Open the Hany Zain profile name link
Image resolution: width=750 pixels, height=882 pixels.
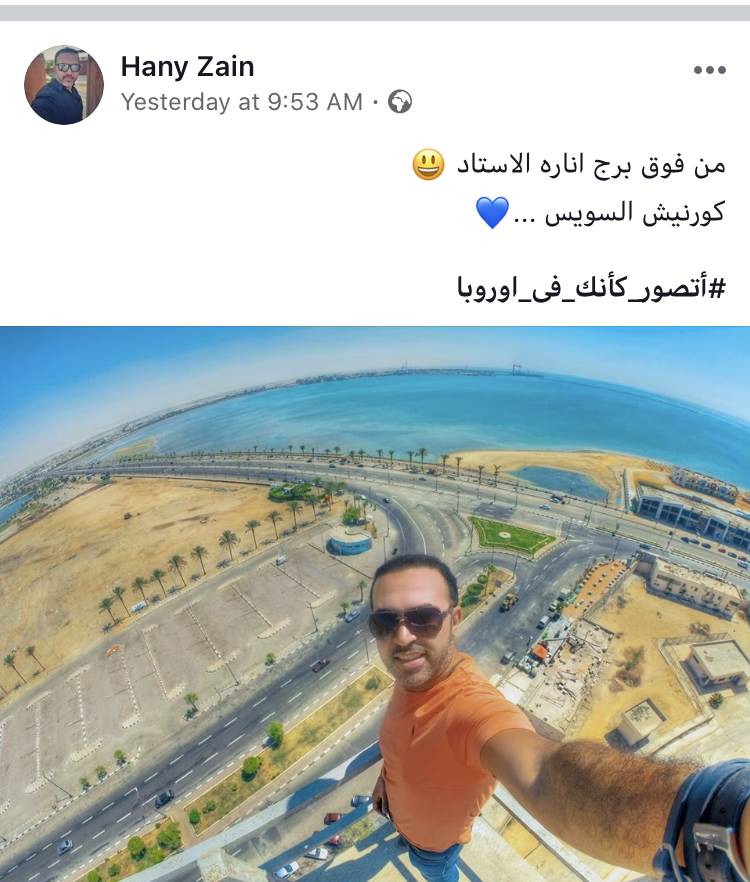coord(187,67)
